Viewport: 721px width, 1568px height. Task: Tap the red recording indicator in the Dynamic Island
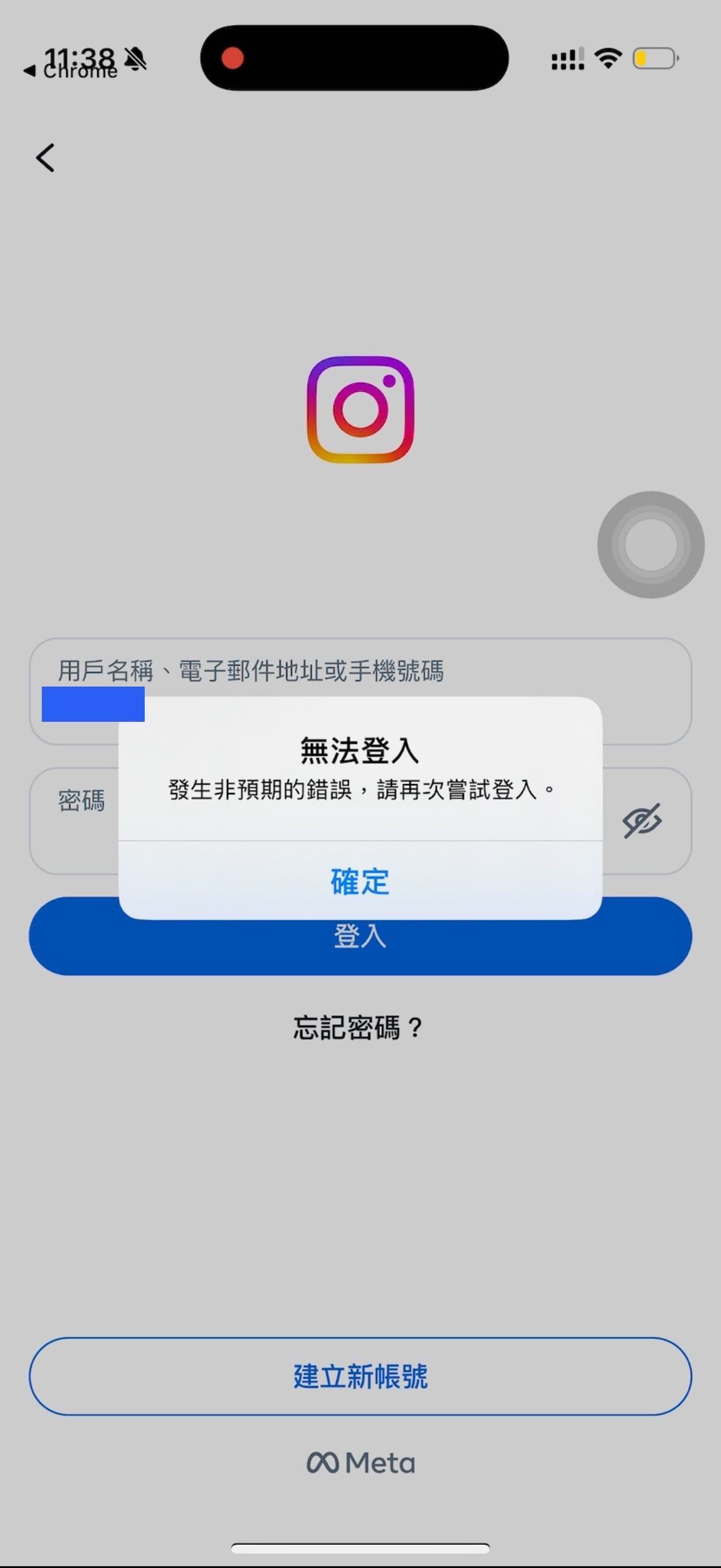[234, 58]
